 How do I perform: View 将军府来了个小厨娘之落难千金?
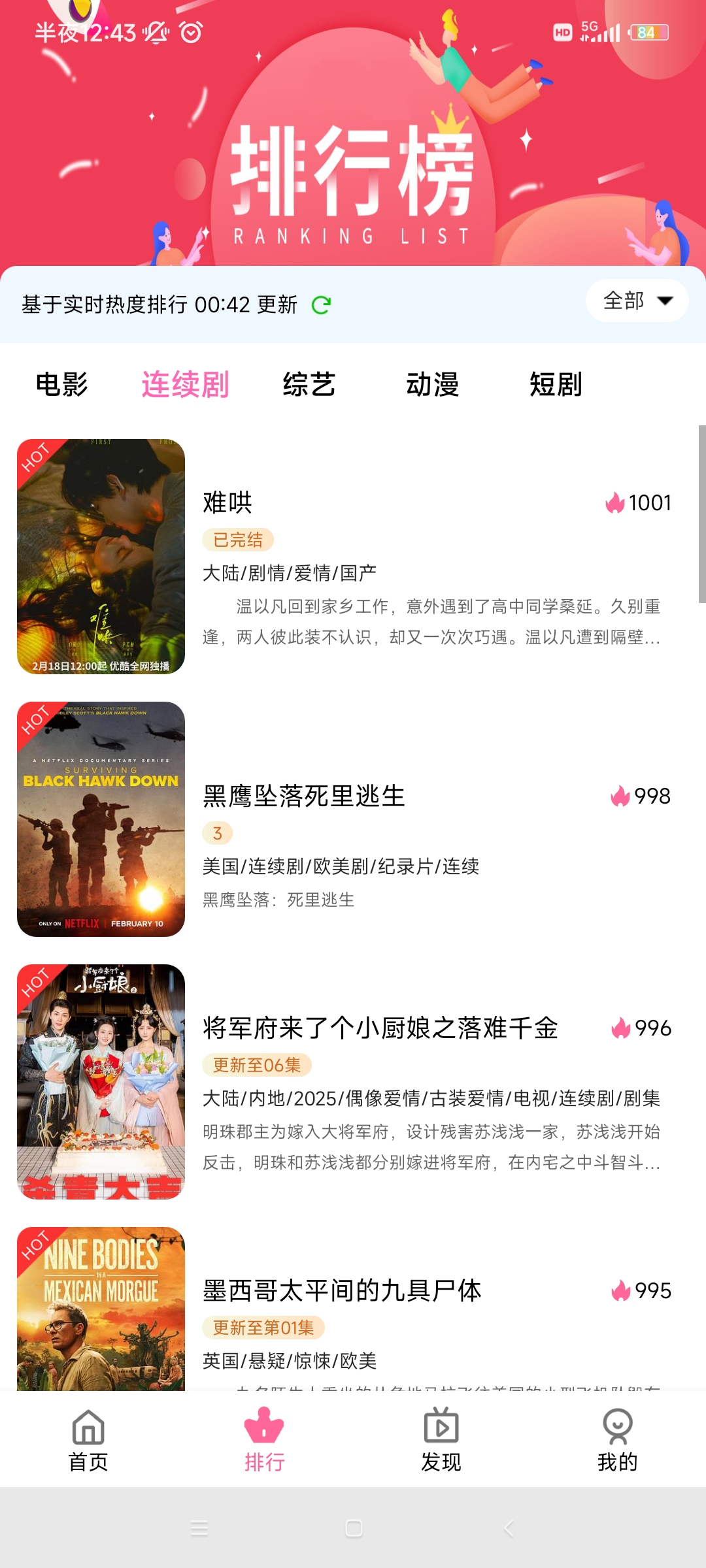click(380, 1028)
